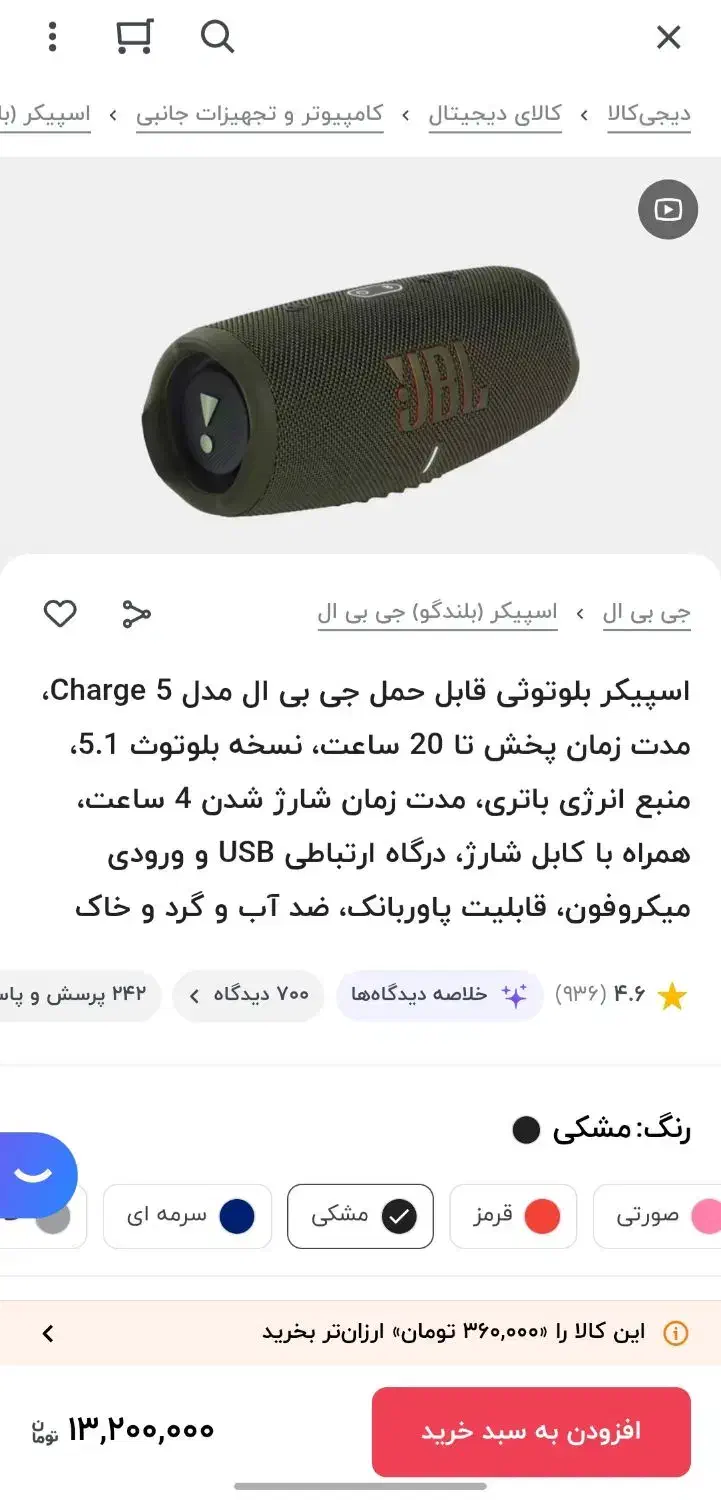Open the shopping cart
The image size is (721, 1500).
[134, 38]
